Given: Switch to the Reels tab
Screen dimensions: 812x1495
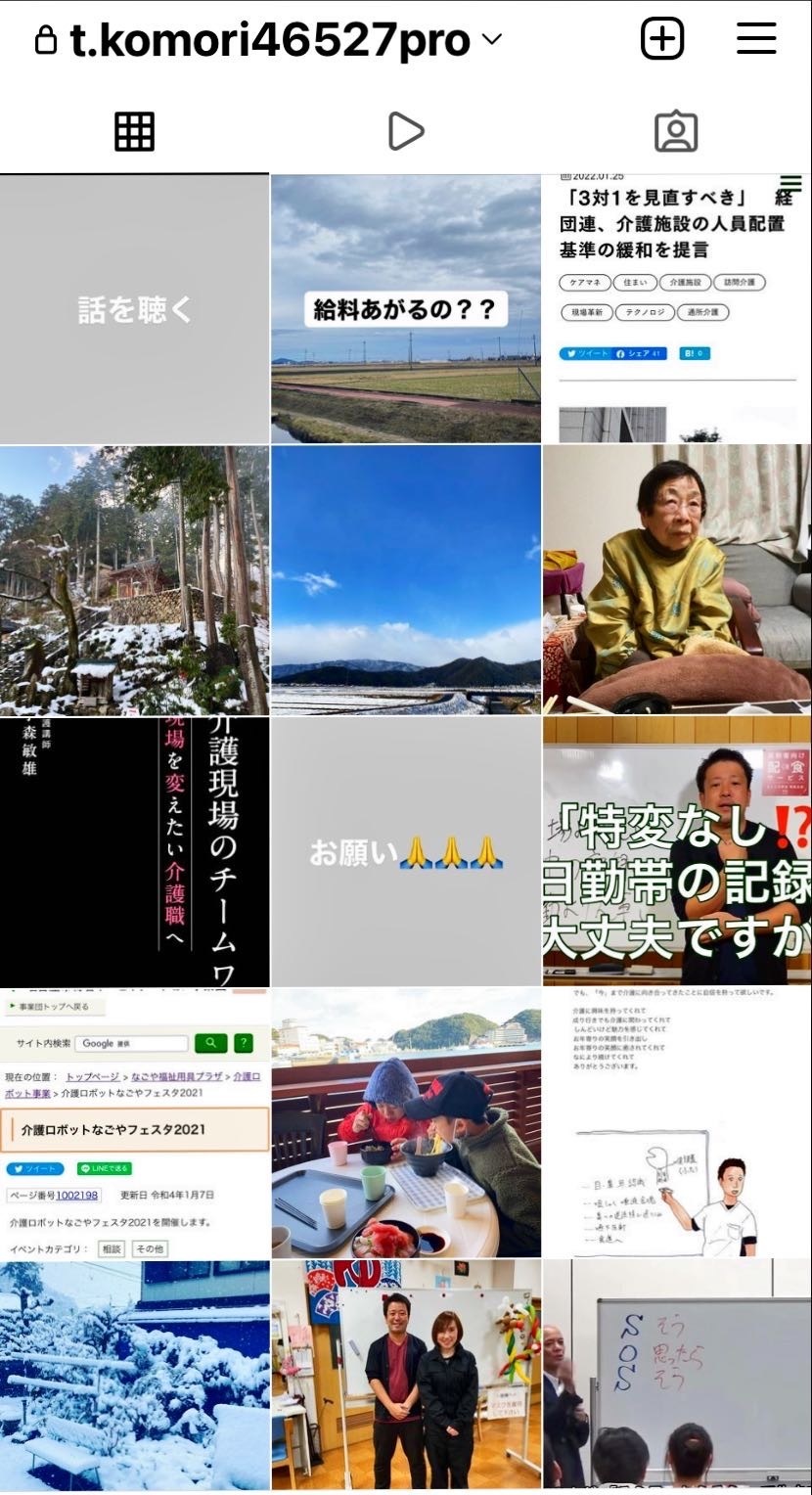Looking at the screenshot, I should (x=405, y=131).
